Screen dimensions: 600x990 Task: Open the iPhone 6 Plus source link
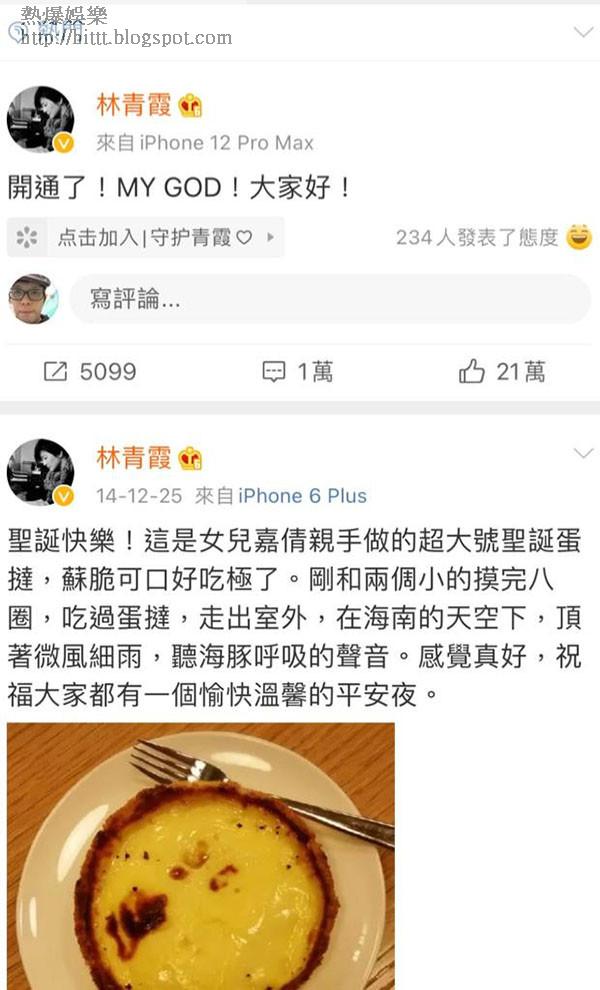pyautogui.click(x=302, y=496)
